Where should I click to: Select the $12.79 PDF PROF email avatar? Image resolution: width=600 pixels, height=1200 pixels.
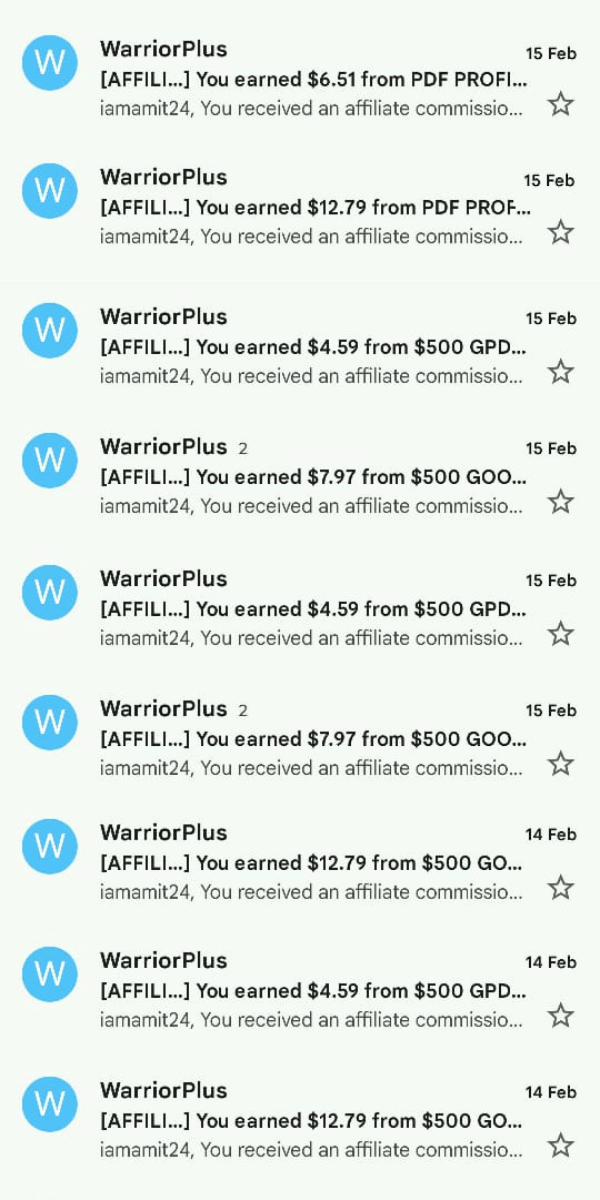tap(49, 191)
